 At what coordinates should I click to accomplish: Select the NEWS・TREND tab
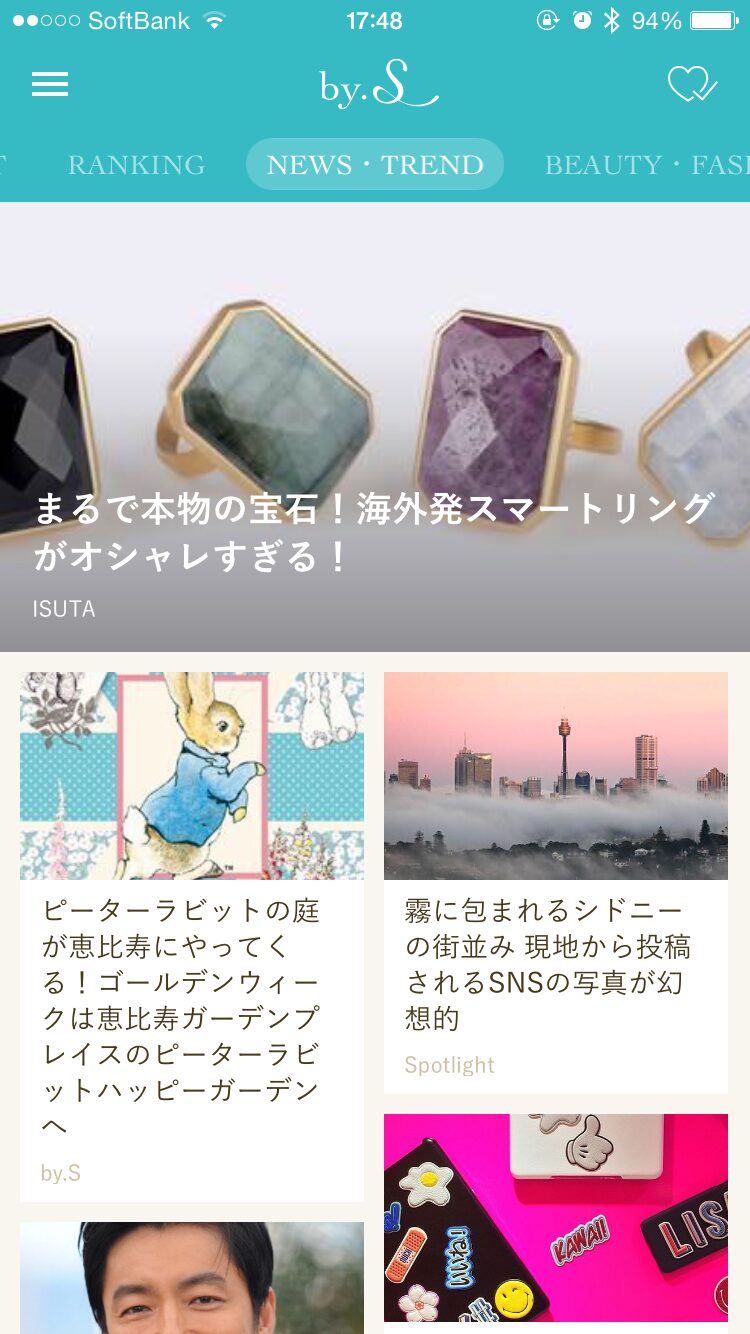pyautogui.click(x=375, y=164)
